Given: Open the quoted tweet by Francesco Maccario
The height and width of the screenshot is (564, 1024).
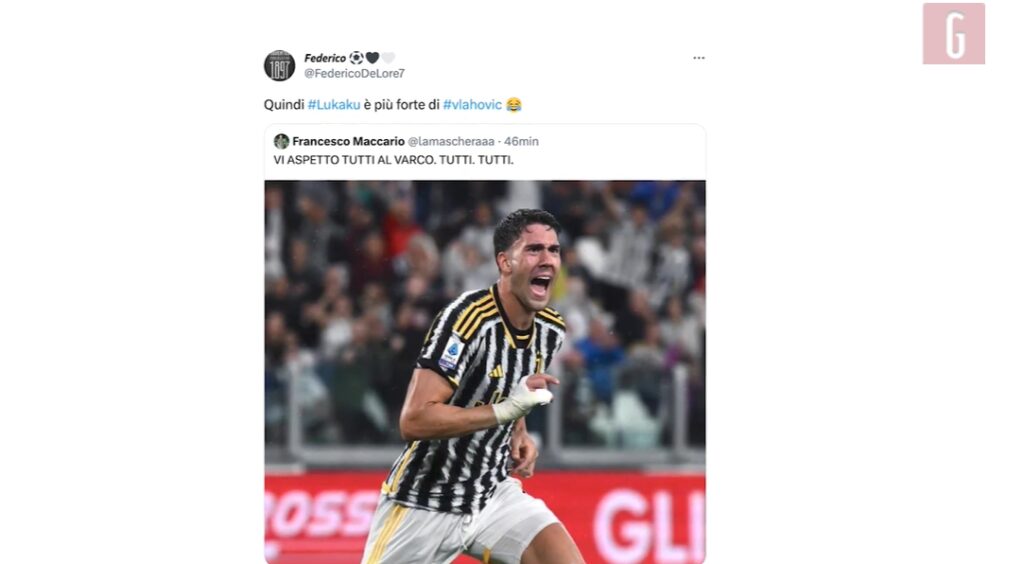Looking at the screenshot, I should tap(485, 343).
